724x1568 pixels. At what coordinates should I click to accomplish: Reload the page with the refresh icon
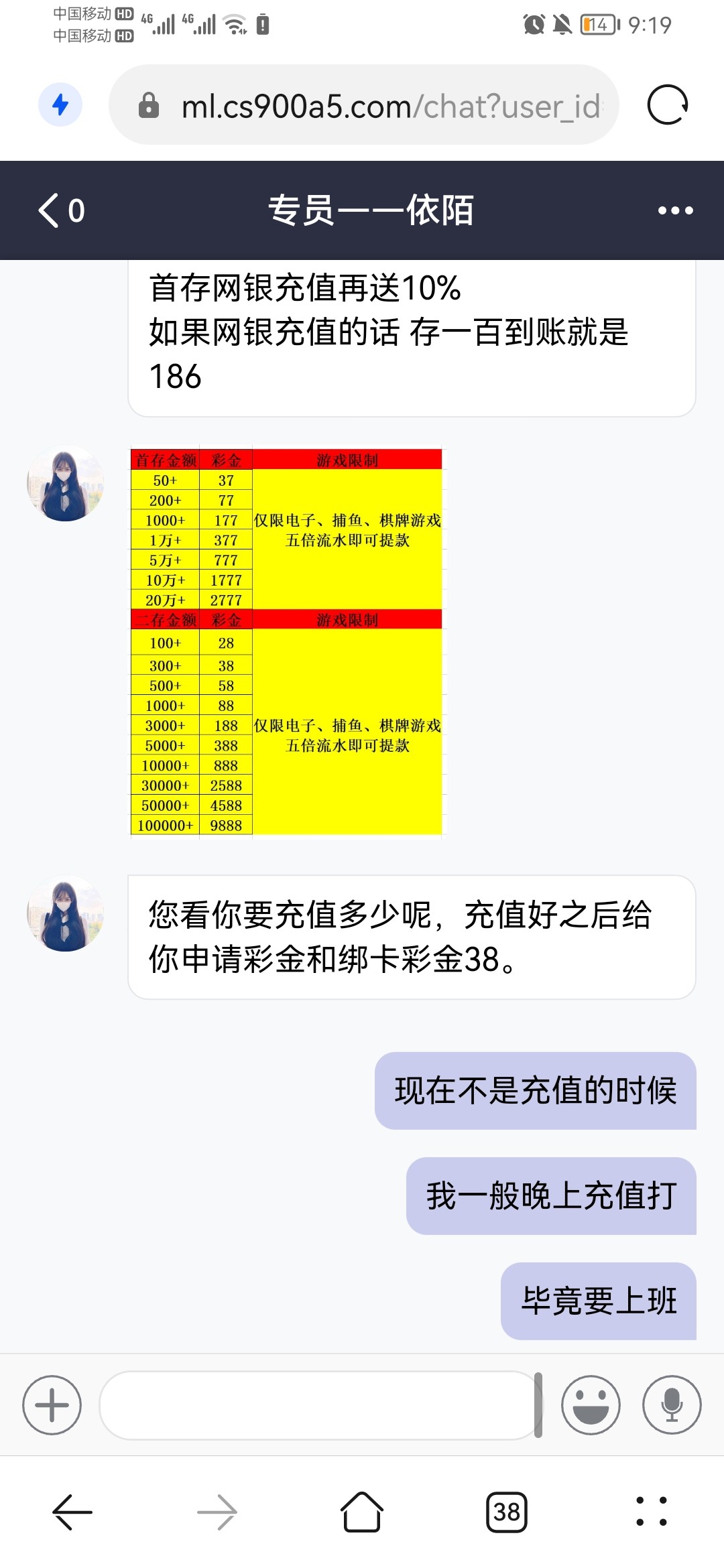click(x=667, y=105)
